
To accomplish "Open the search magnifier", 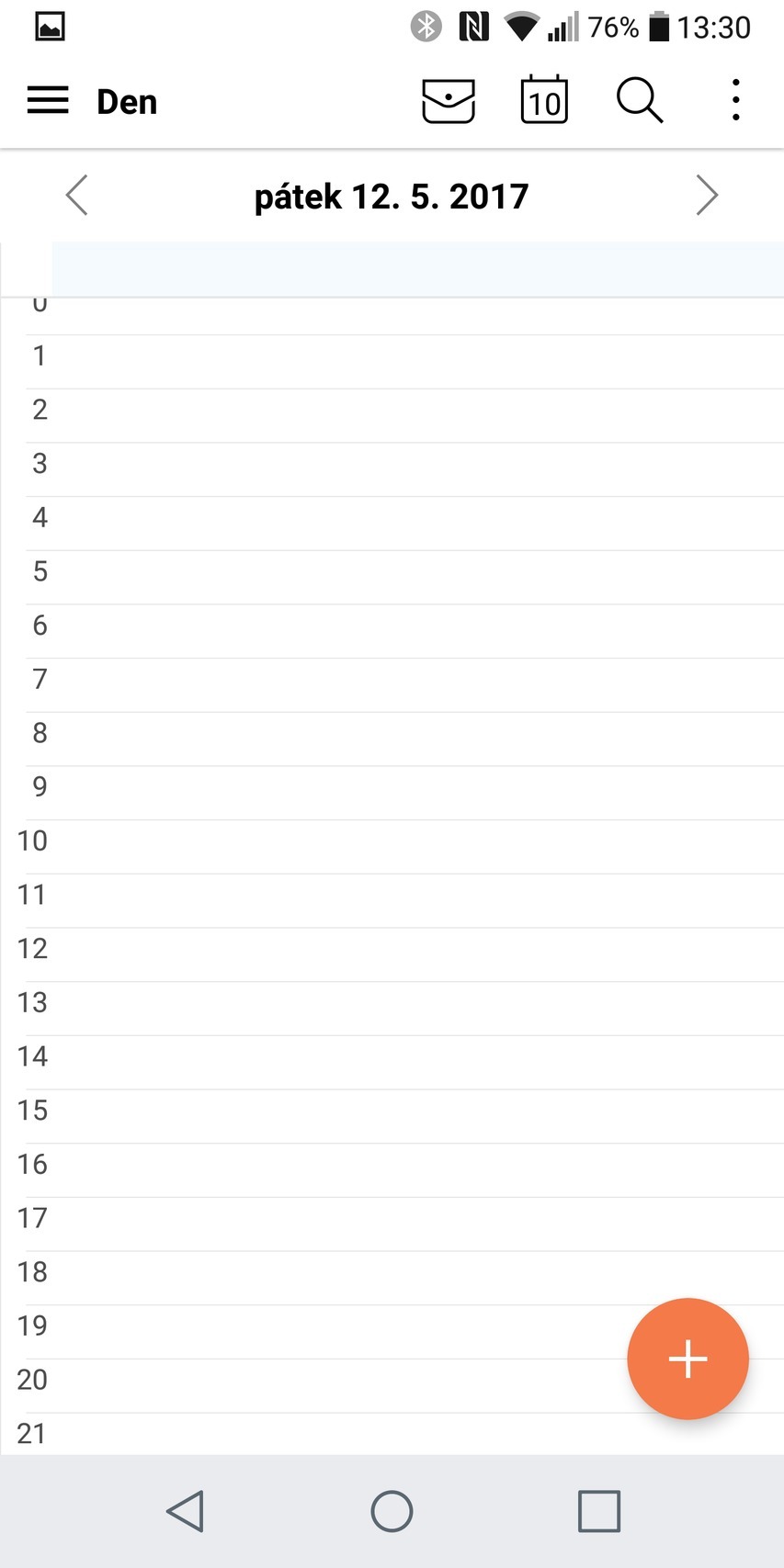I will [639, 100].
